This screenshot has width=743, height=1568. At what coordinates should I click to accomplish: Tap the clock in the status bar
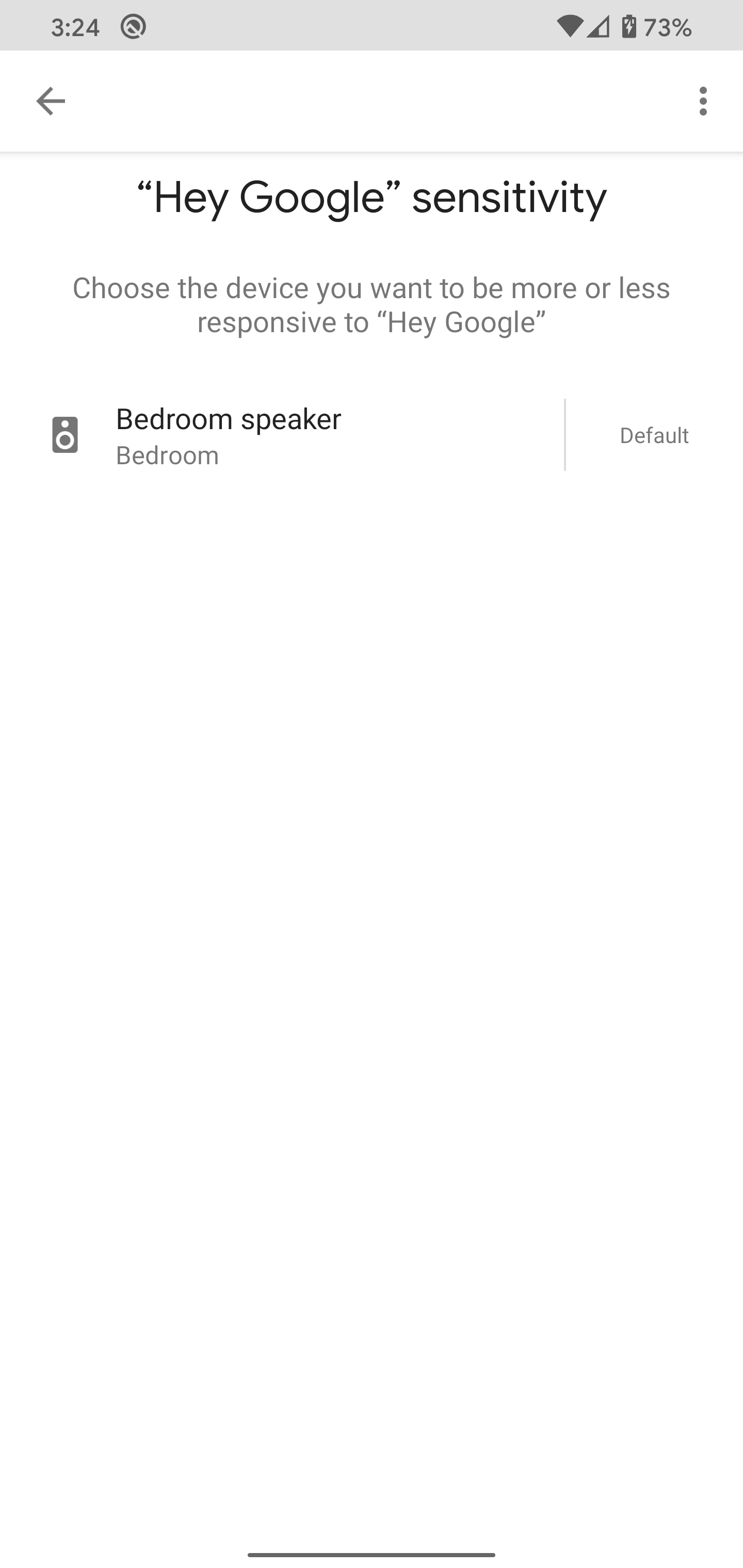coord(75,26)
